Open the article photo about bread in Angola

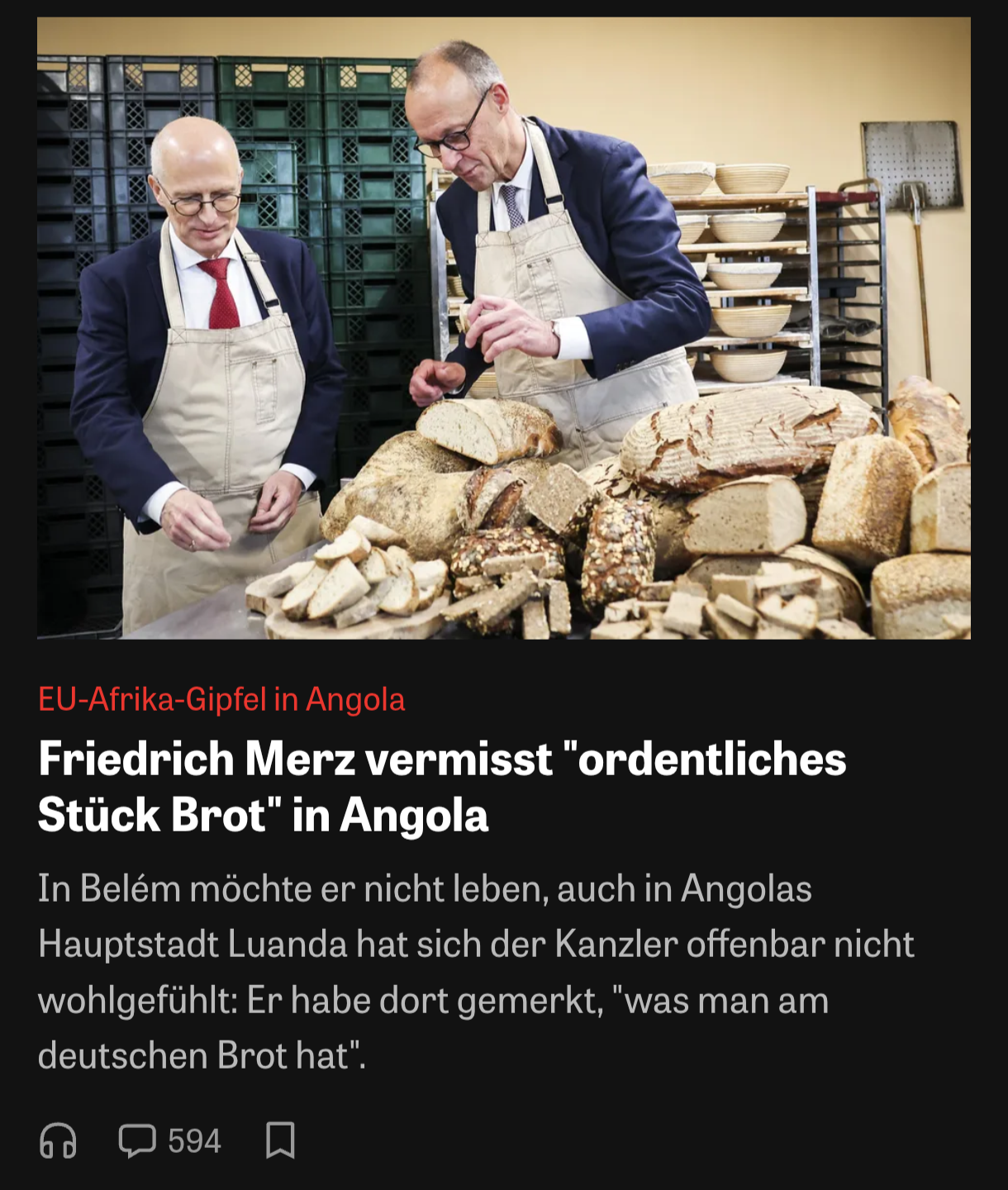[x=504, y=328]
